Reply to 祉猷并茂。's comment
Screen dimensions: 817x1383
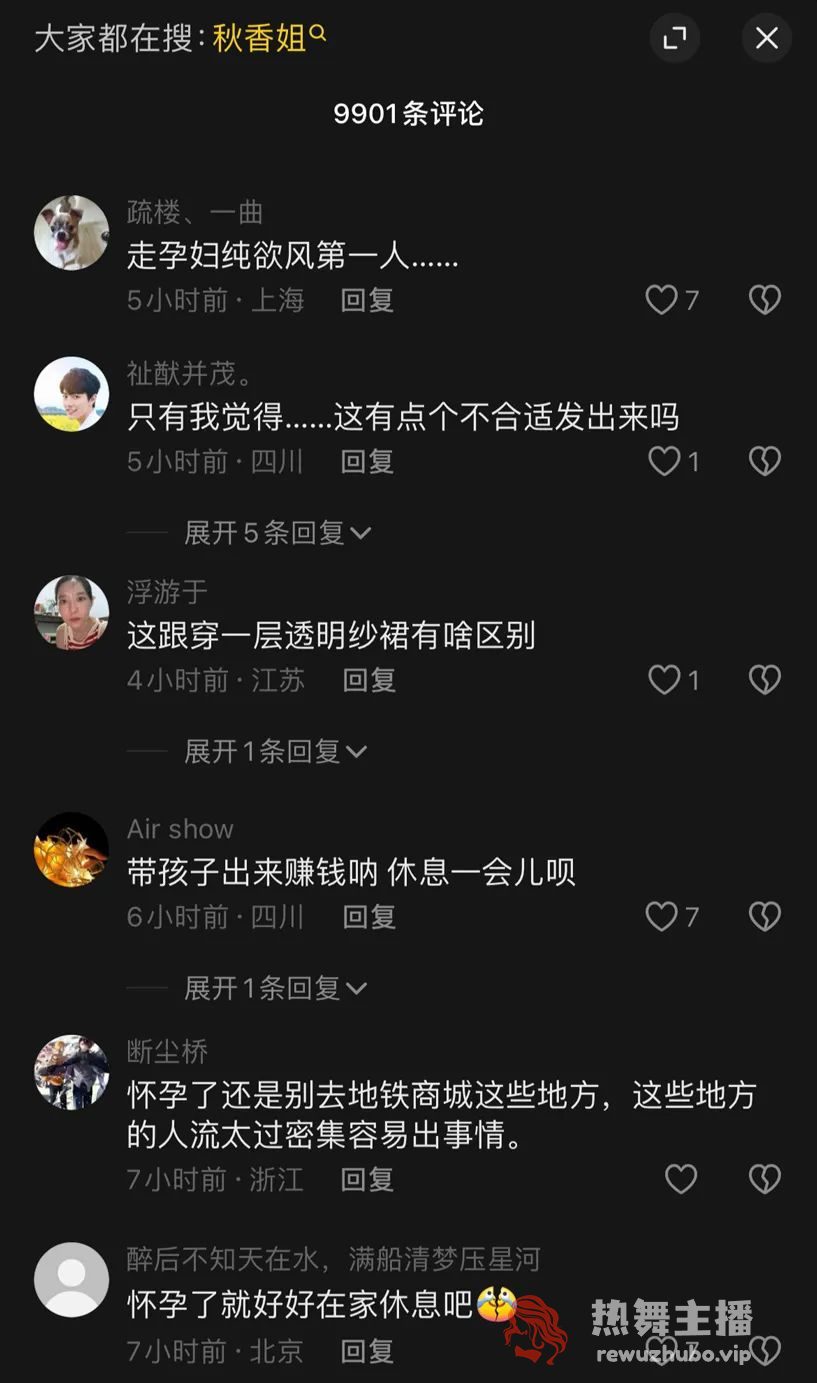(x=367, y=461)
